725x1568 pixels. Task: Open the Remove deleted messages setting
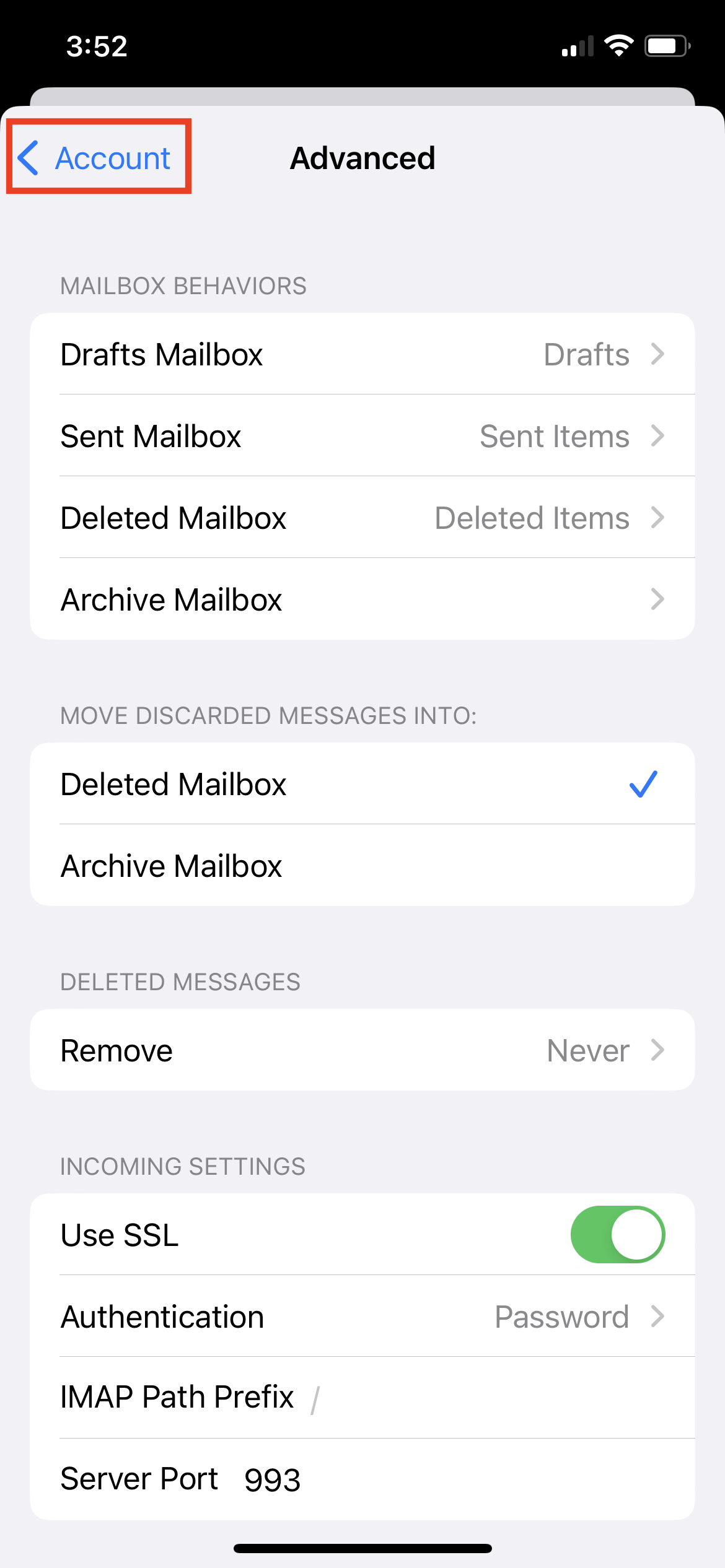[x=362, y=1050]
